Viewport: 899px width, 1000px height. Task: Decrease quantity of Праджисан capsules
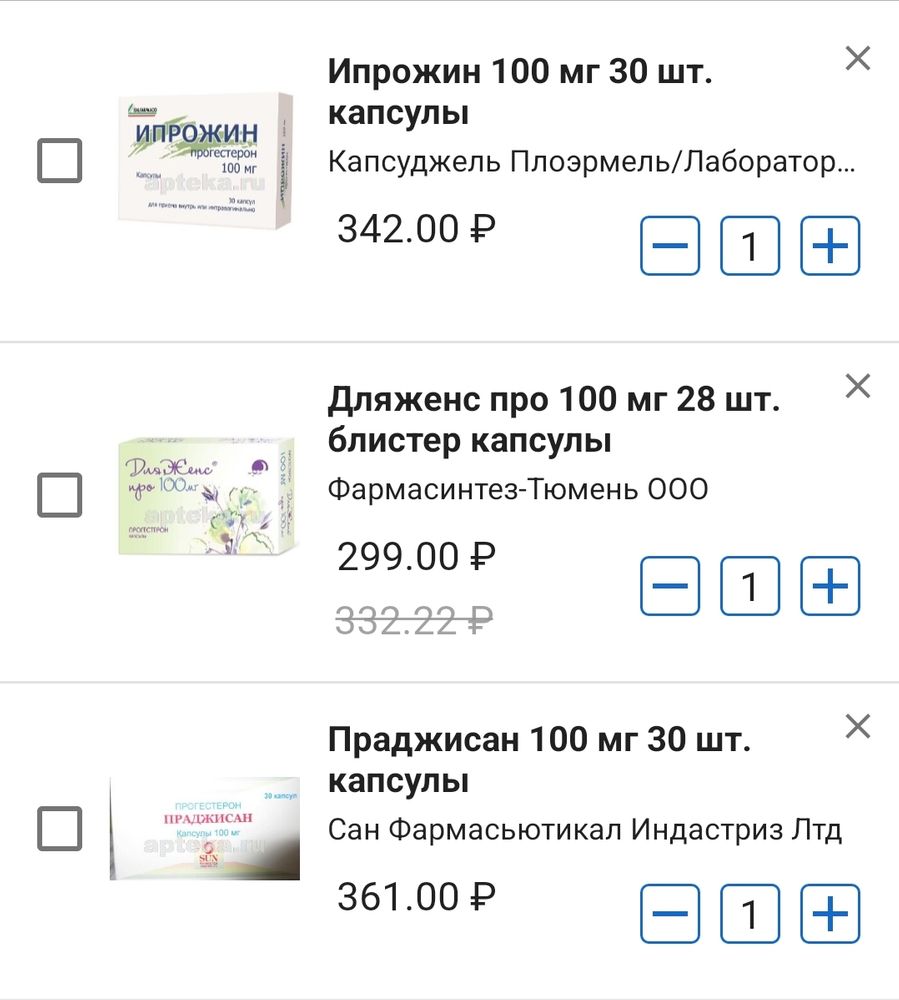click(669, 912)
